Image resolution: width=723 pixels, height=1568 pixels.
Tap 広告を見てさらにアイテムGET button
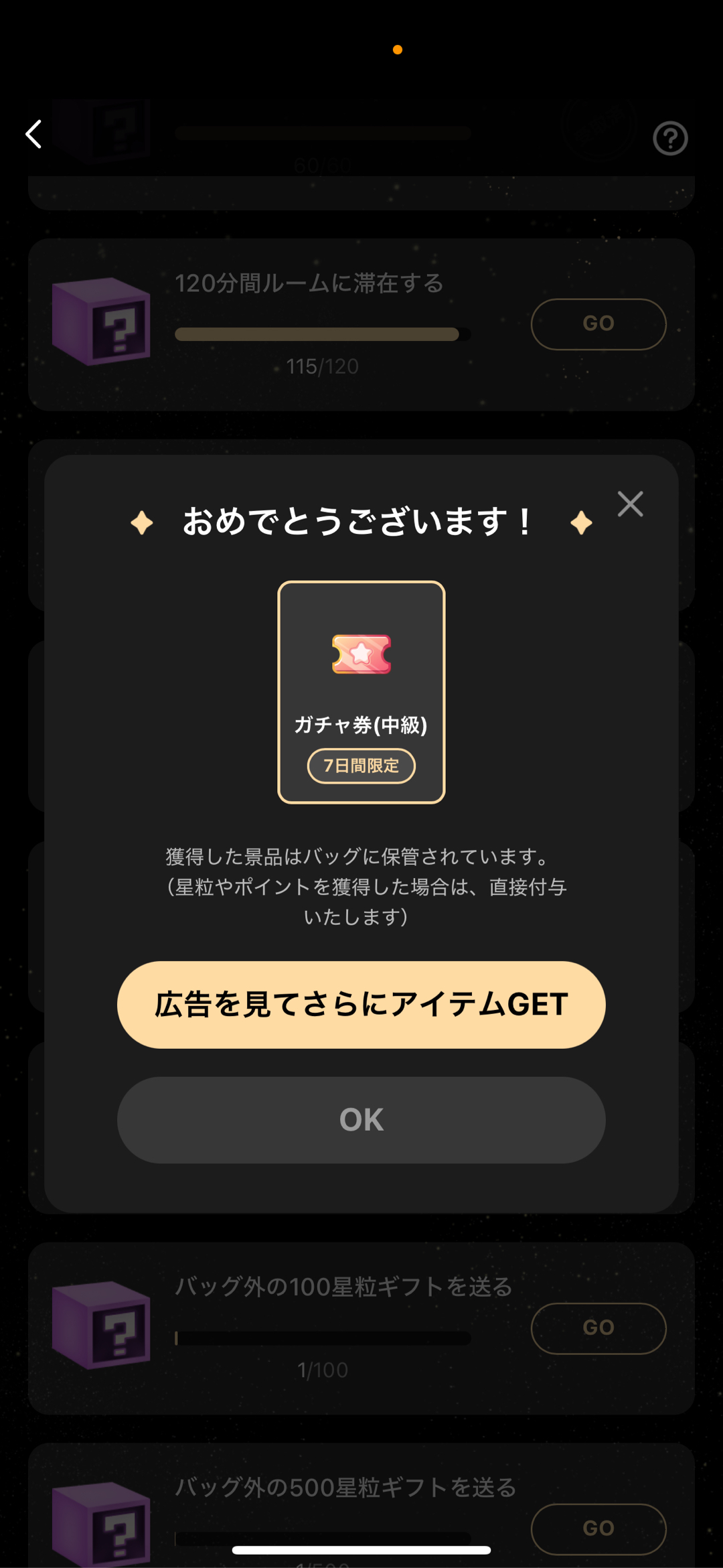coord(361,1005)
